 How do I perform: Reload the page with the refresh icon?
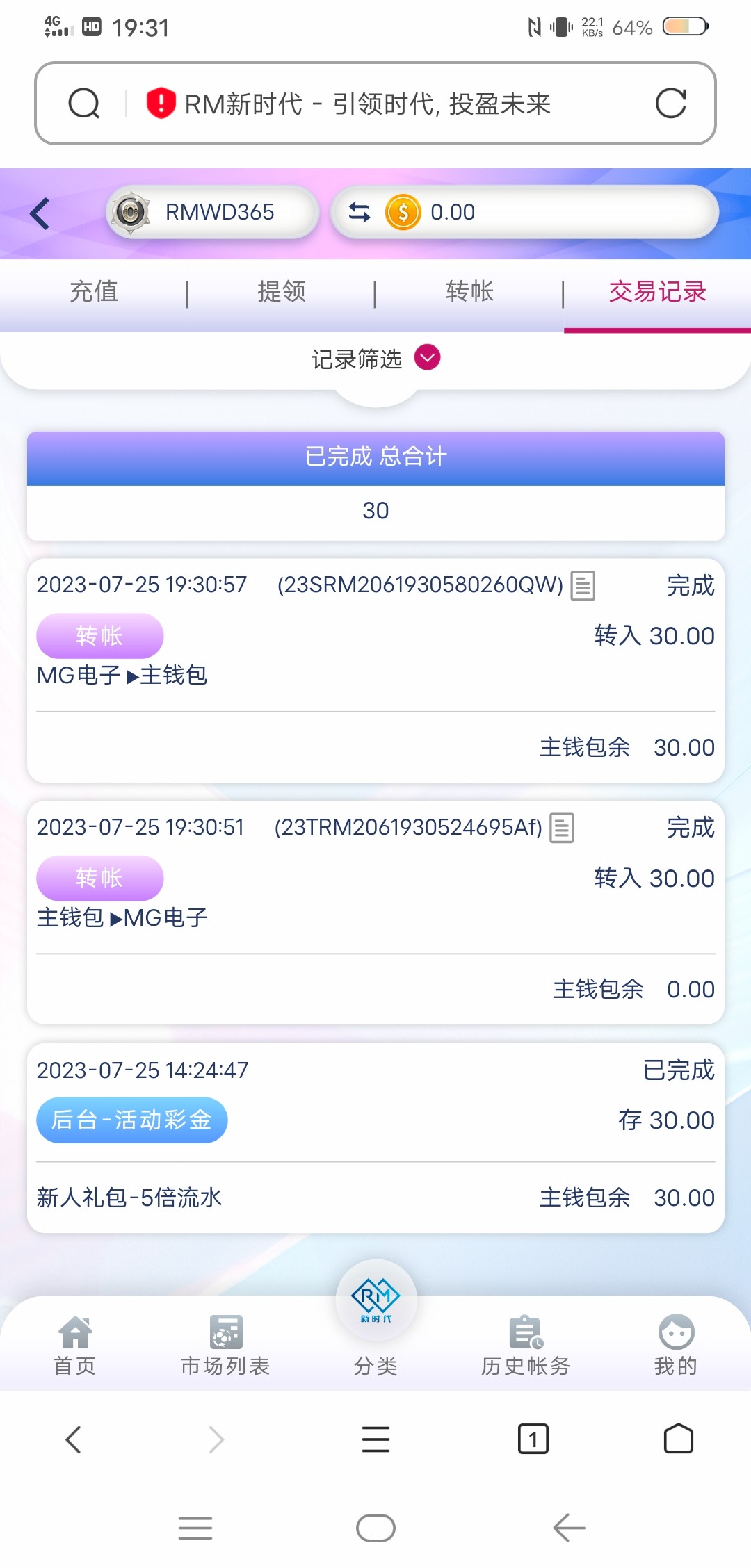pyautogui.click(x=670, y=104)
